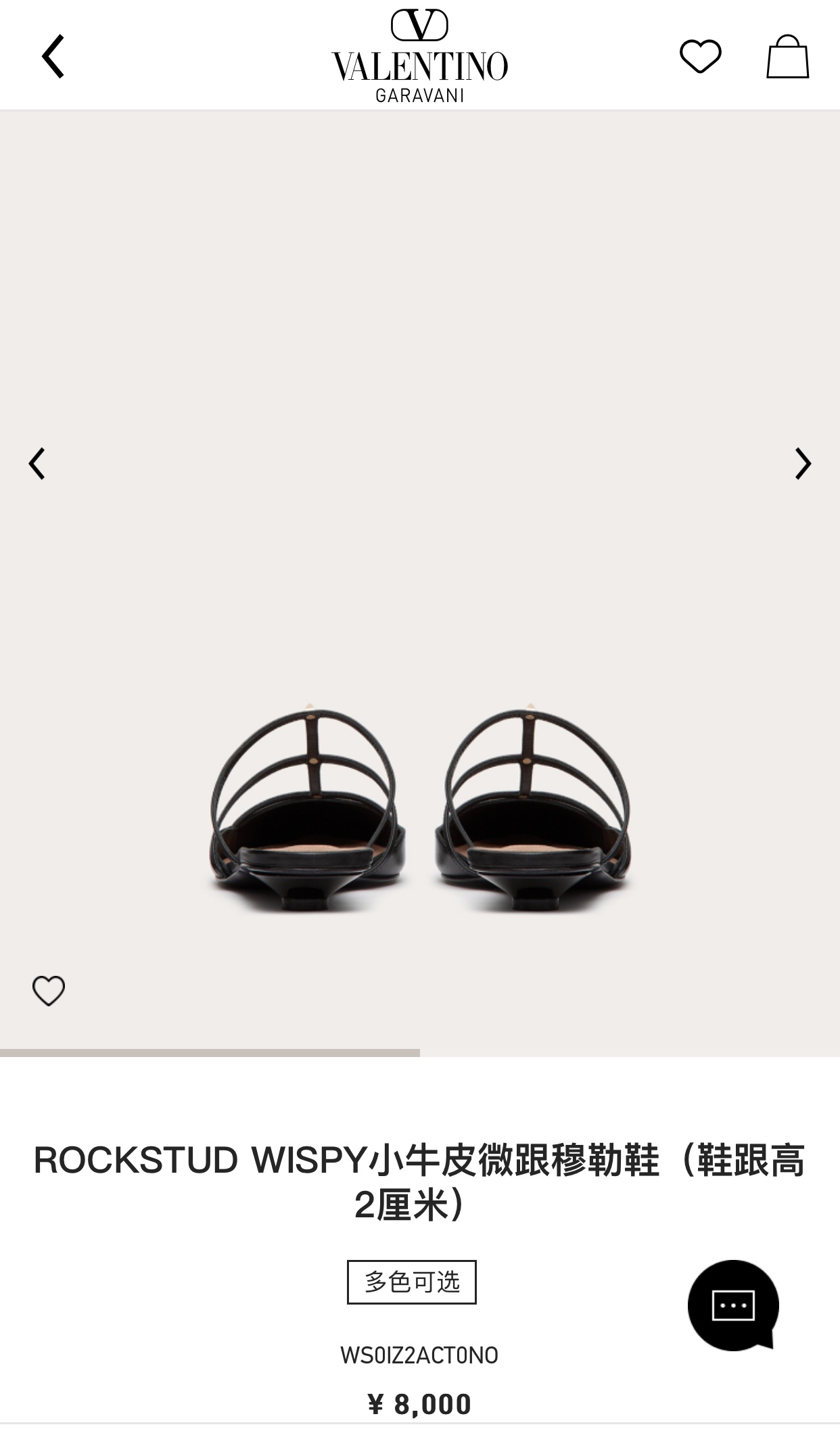Show the next product image
840x1429 pixels.
(802, 463)
